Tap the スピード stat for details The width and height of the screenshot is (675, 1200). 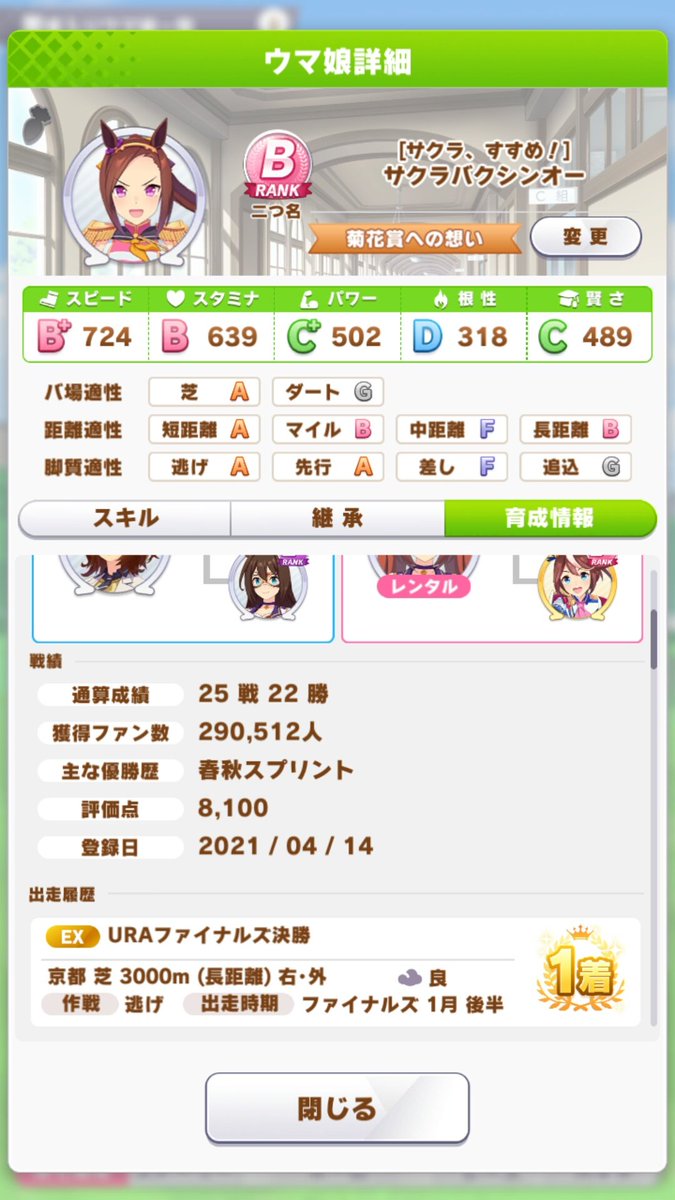tap(85, 325)
